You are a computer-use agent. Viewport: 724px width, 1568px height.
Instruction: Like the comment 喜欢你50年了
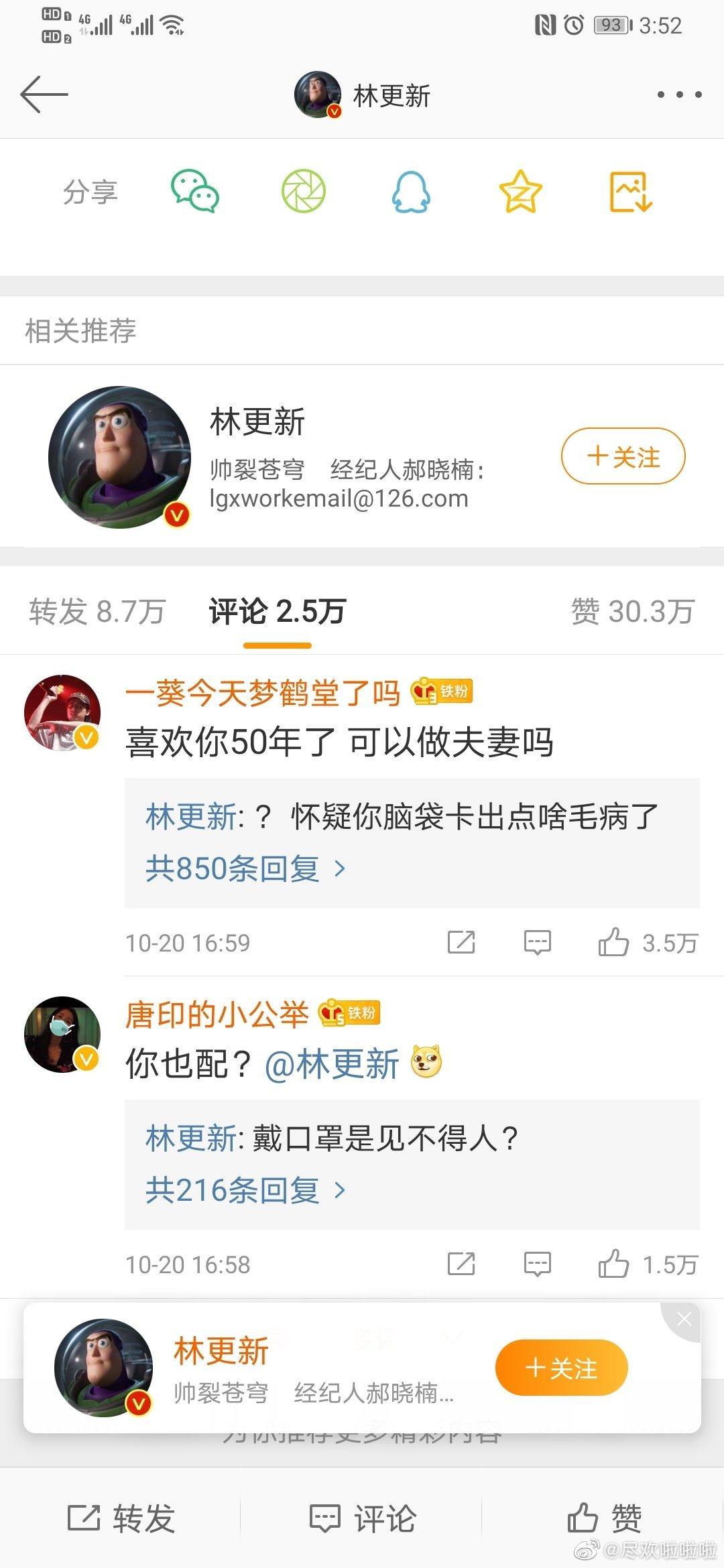click(x=613, y=942)
